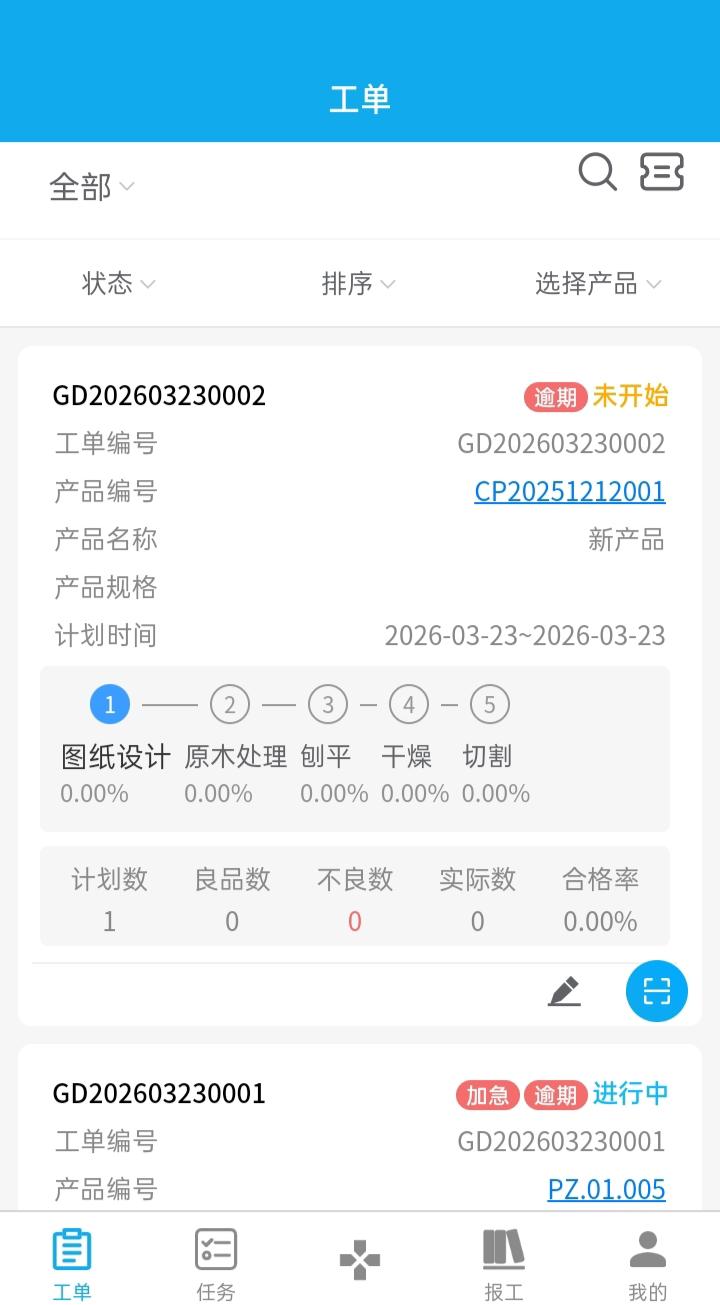The width and height of the screenshot is (720, 1305).
Task: Open product link CP20251212001
Action: [x=569, y=492]
